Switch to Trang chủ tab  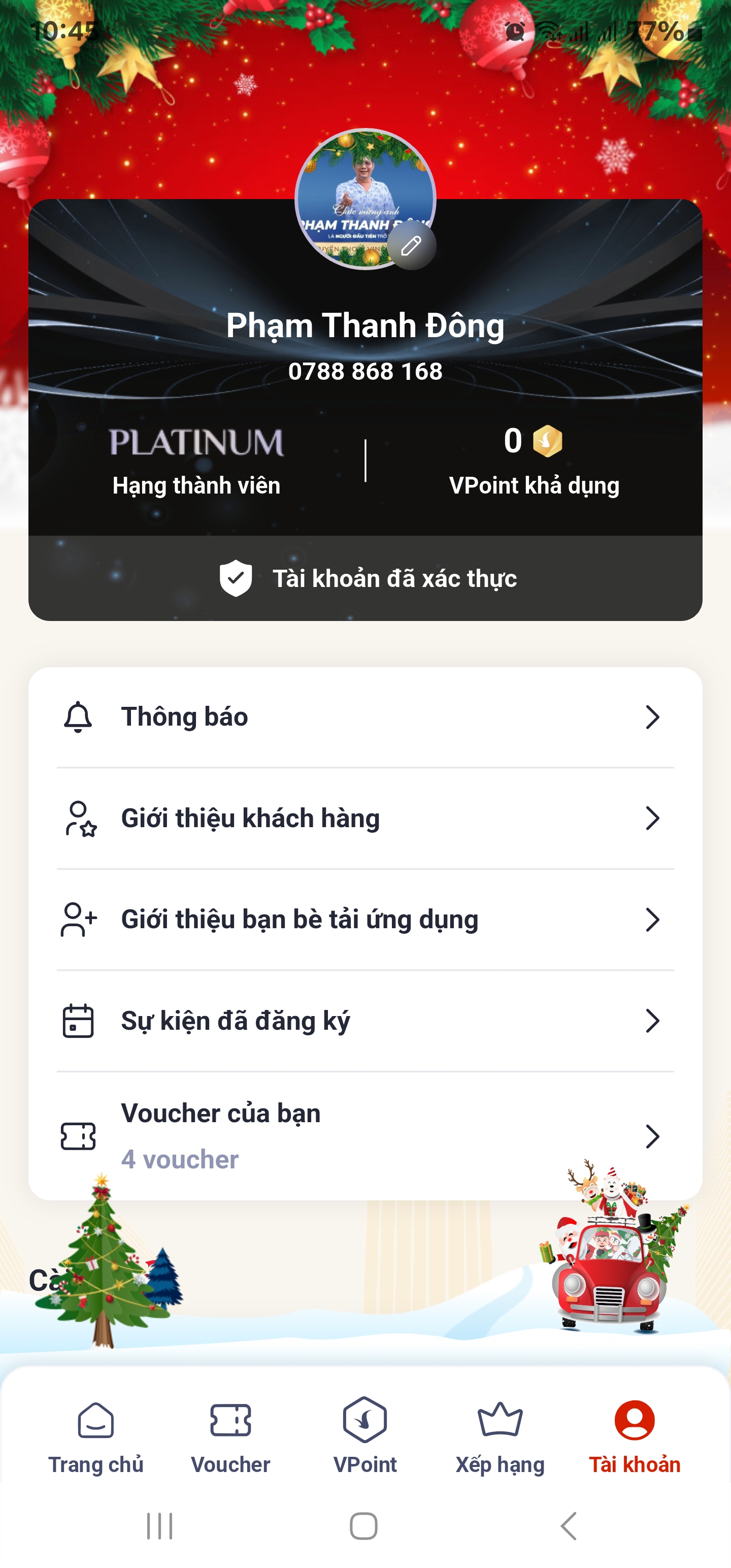click(96, 1436)
